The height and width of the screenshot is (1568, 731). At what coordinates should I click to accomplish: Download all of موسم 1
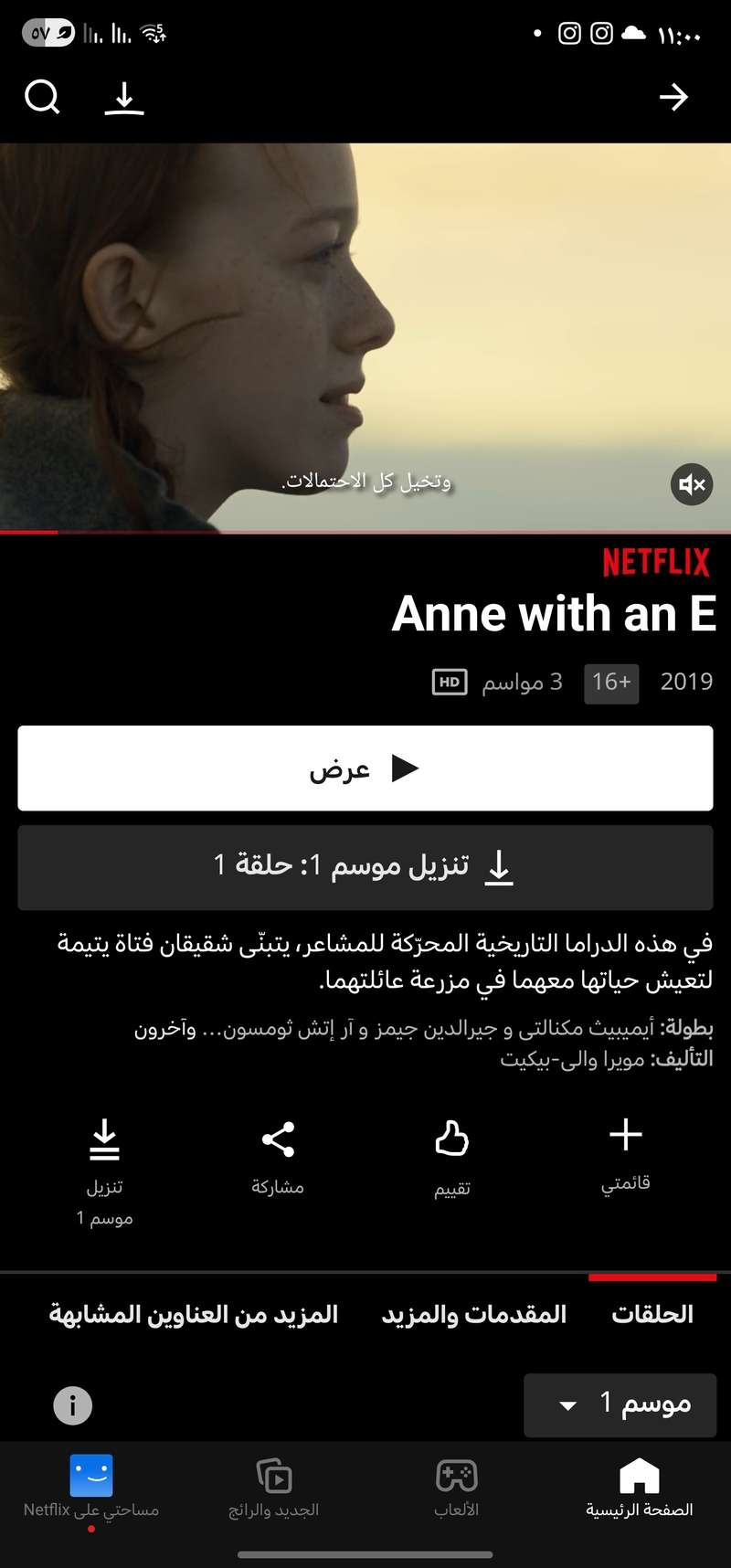coord(105,1171)
